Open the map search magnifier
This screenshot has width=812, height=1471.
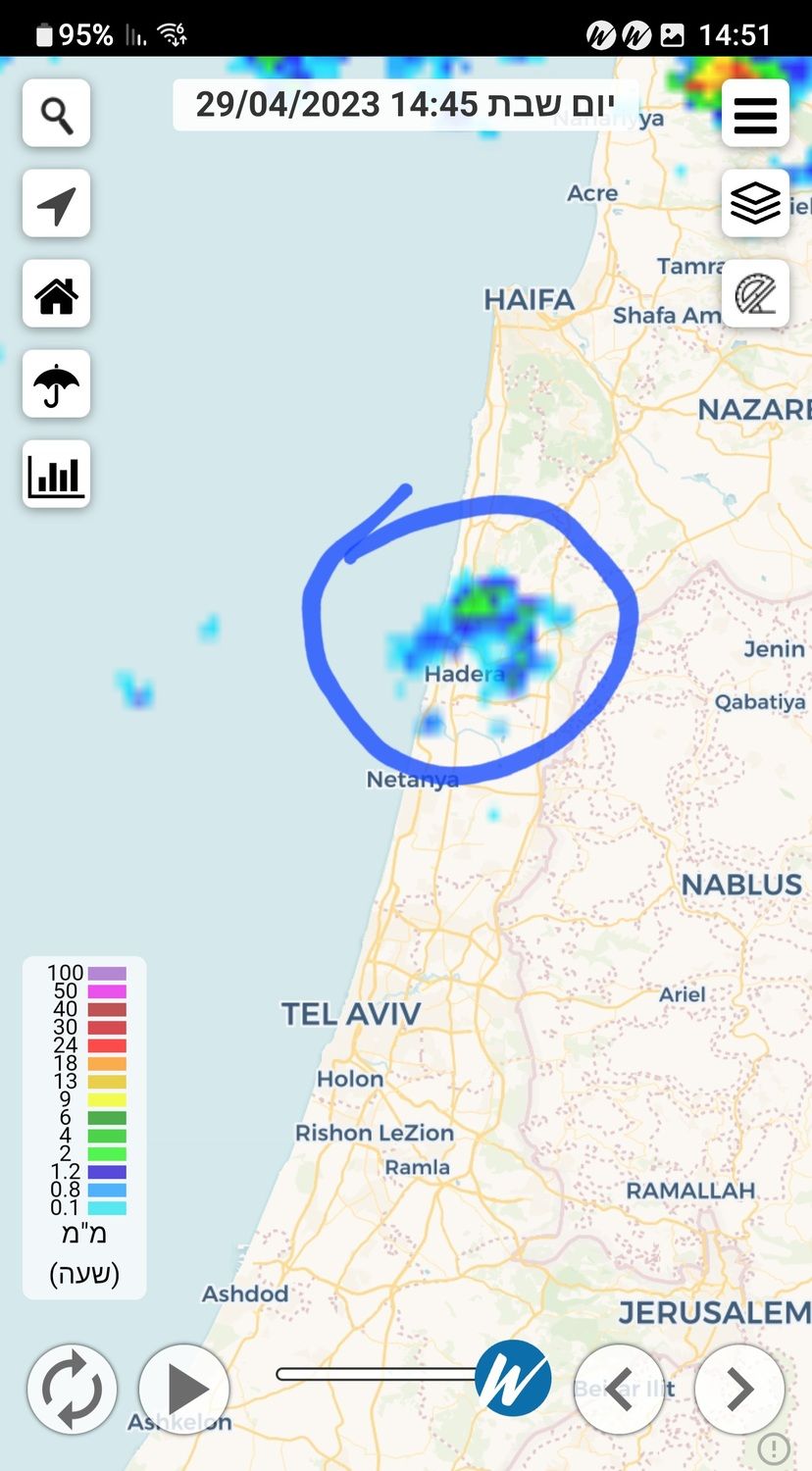click(57, 114)
